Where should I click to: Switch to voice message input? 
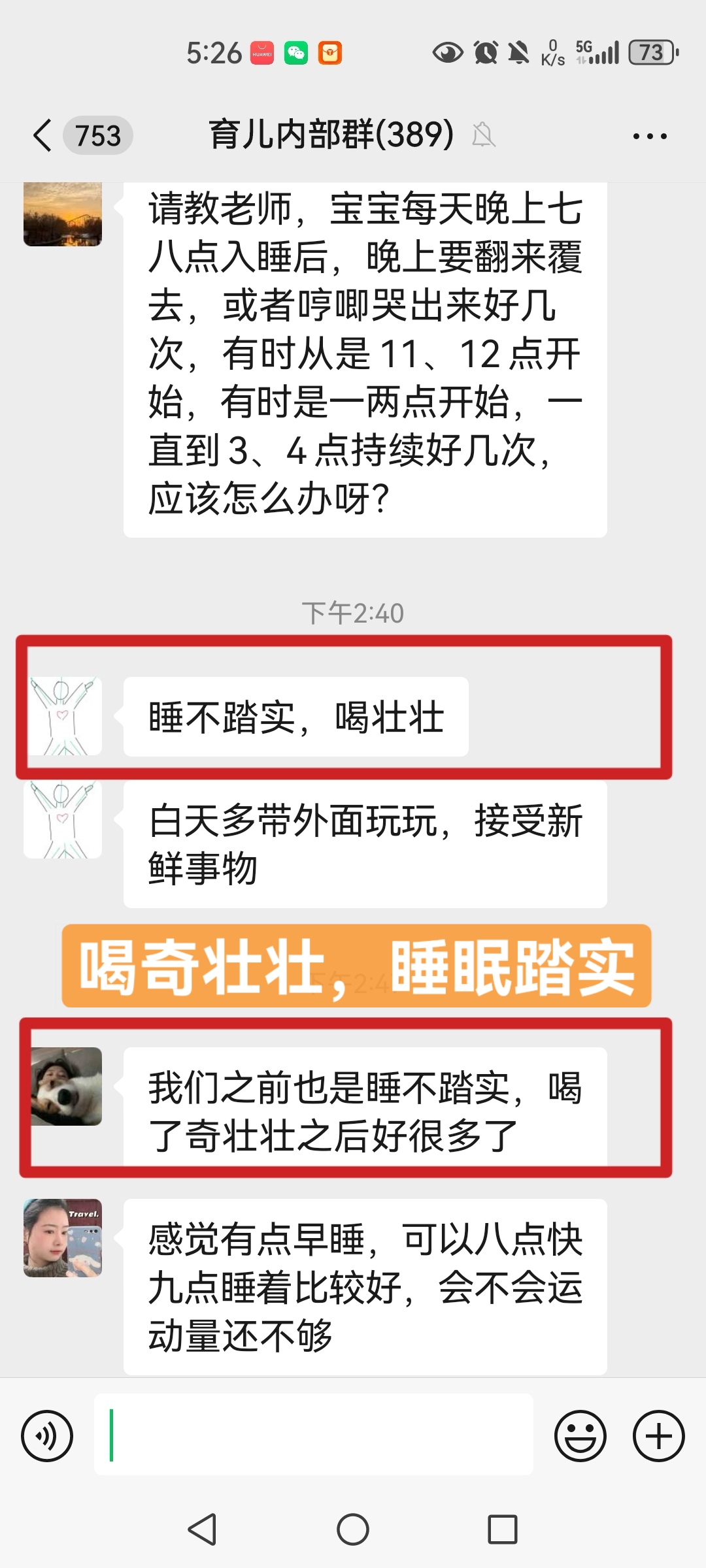pos(47,1436)
